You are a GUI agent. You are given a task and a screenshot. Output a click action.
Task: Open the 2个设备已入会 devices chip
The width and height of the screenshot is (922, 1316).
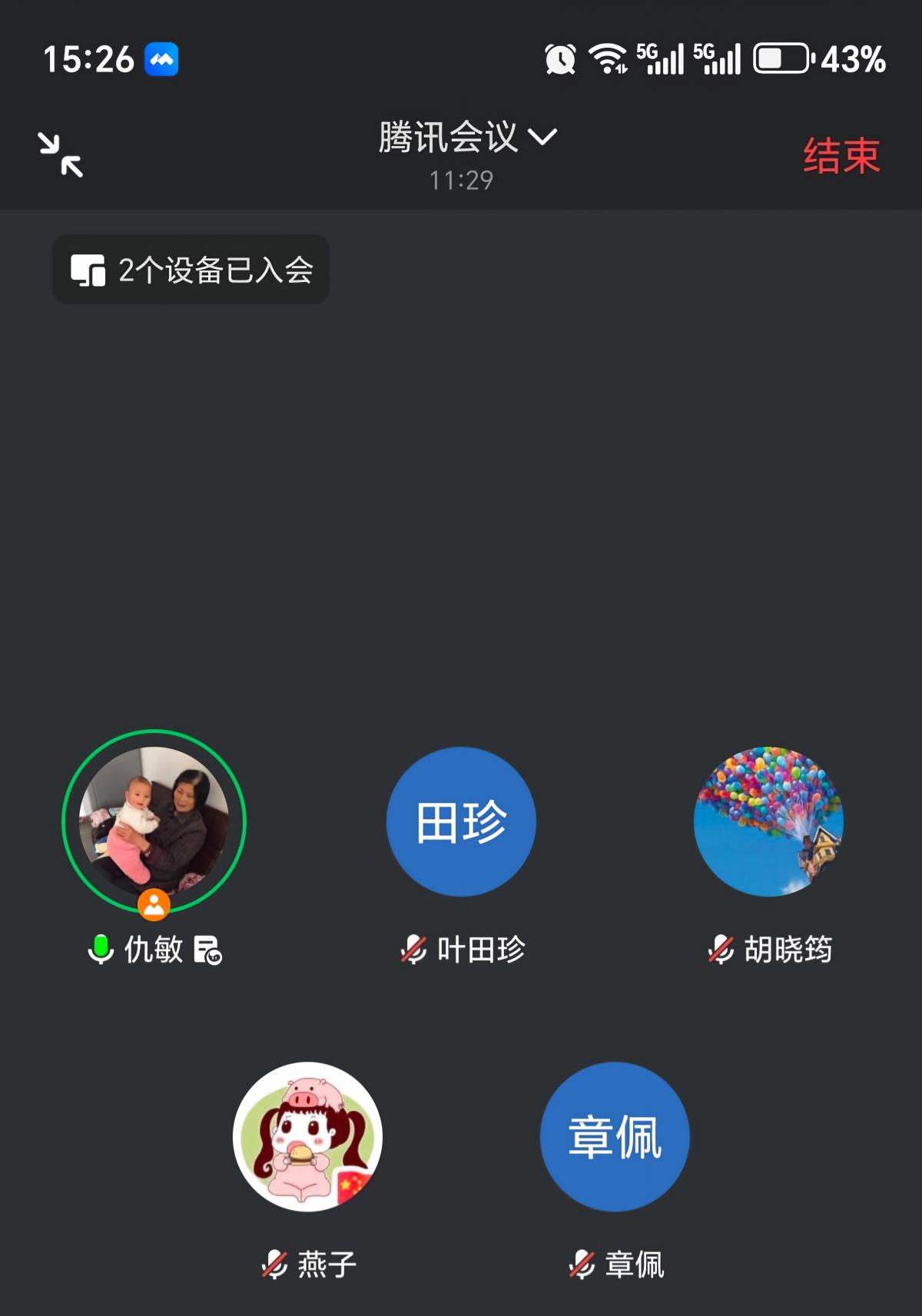(x=191, y=270)
